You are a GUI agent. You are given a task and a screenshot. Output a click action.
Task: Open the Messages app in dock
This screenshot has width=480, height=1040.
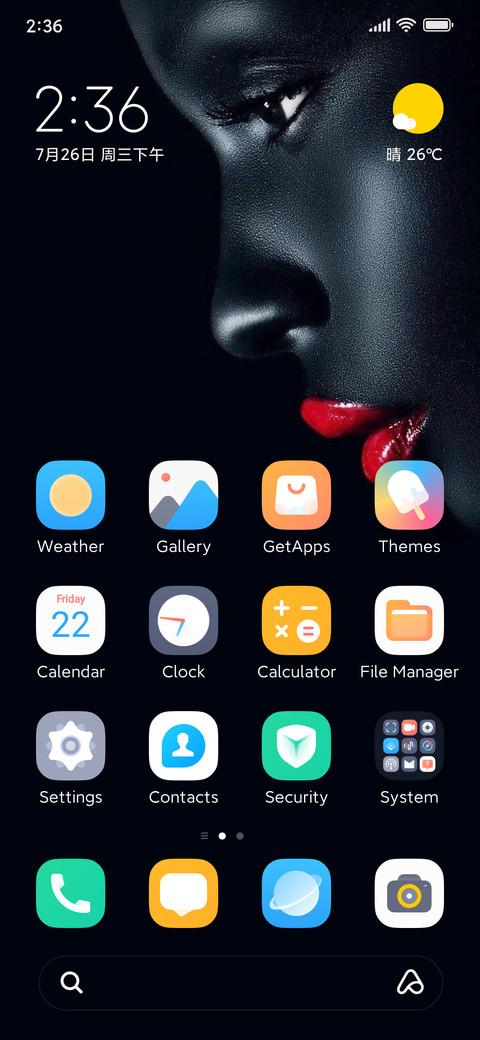(x=184, y=893)
